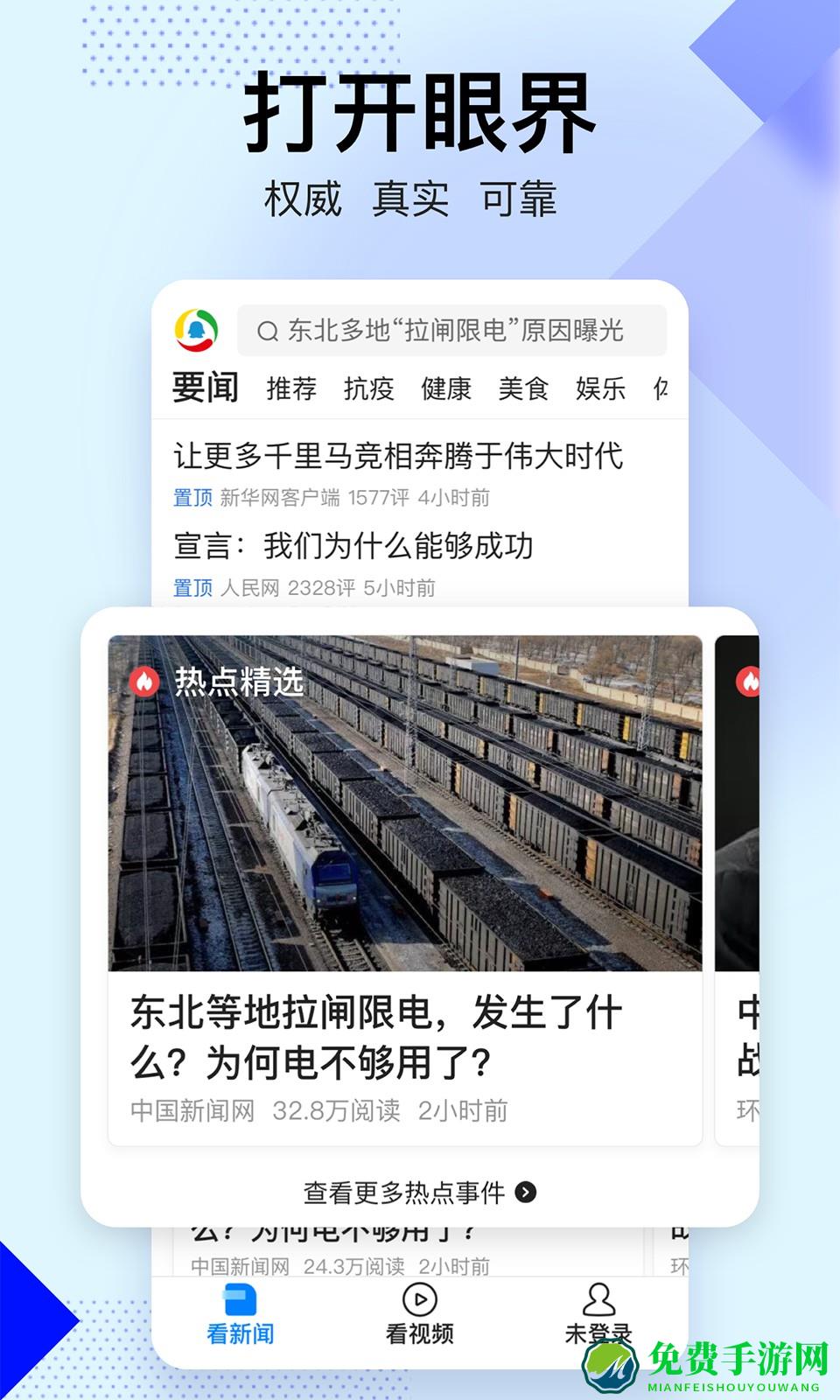
Task: Open the 娱乐 section
Action: [601, 388]
